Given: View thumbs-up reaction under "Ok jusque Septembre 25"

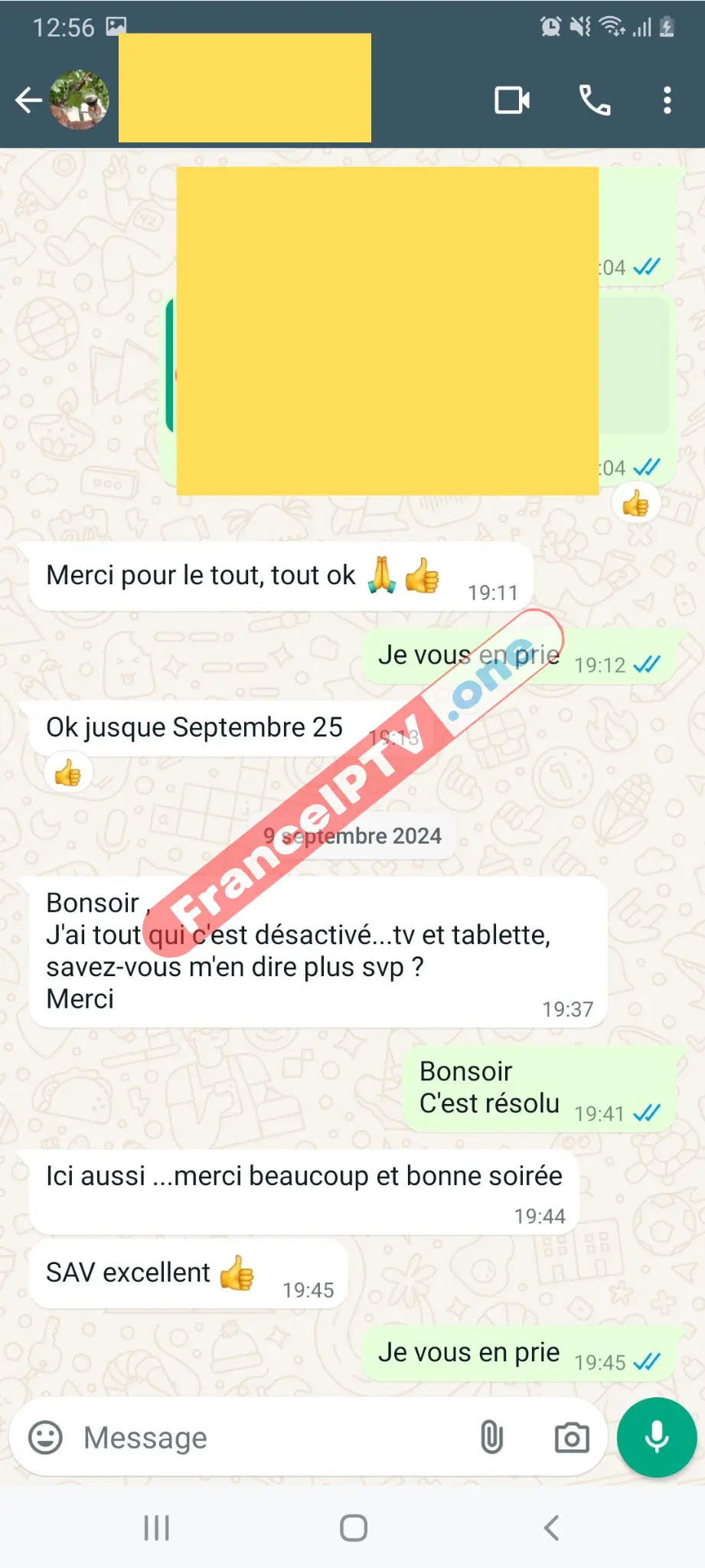Looking at the screenshot, I should pos(68,773).
